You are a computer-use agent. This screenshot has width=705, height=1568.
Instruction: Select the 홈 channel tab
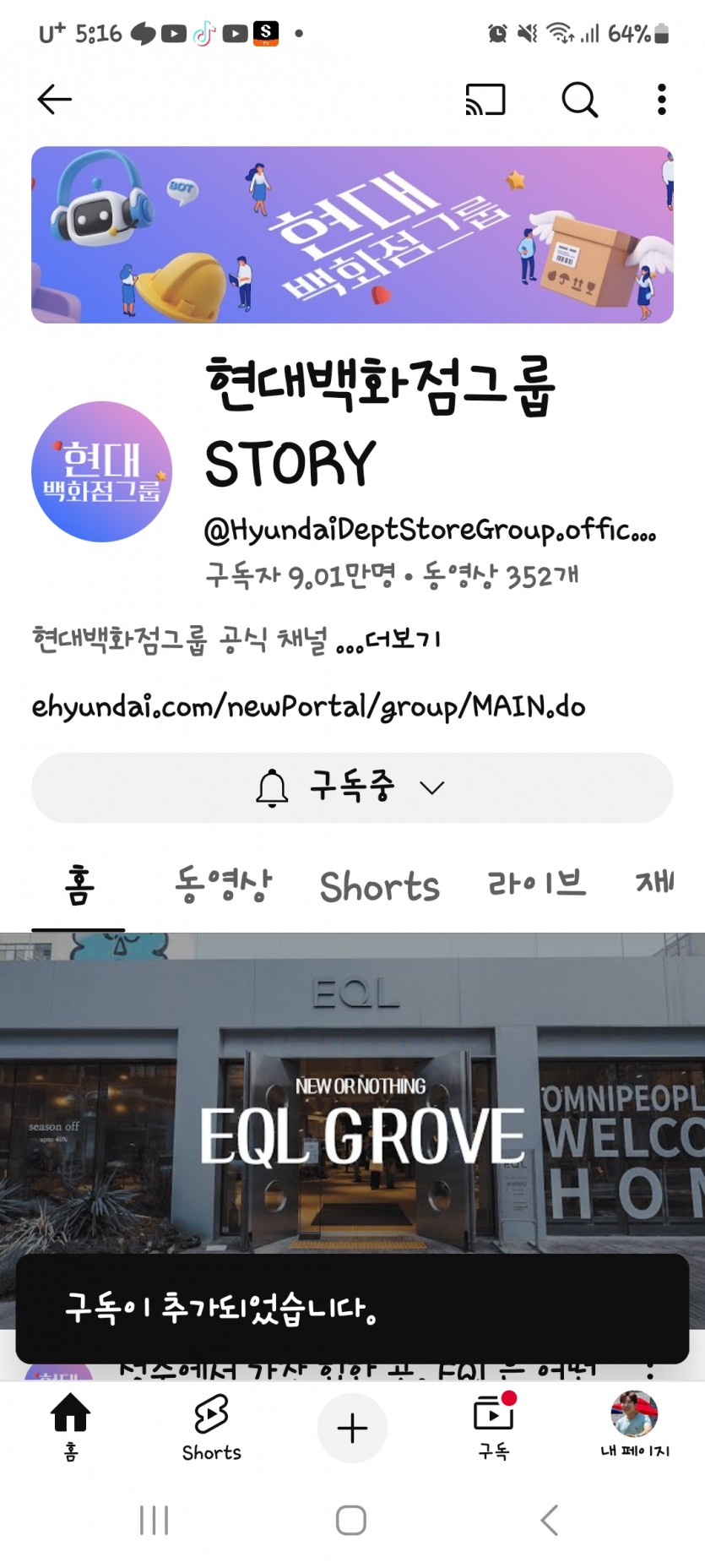79,885
